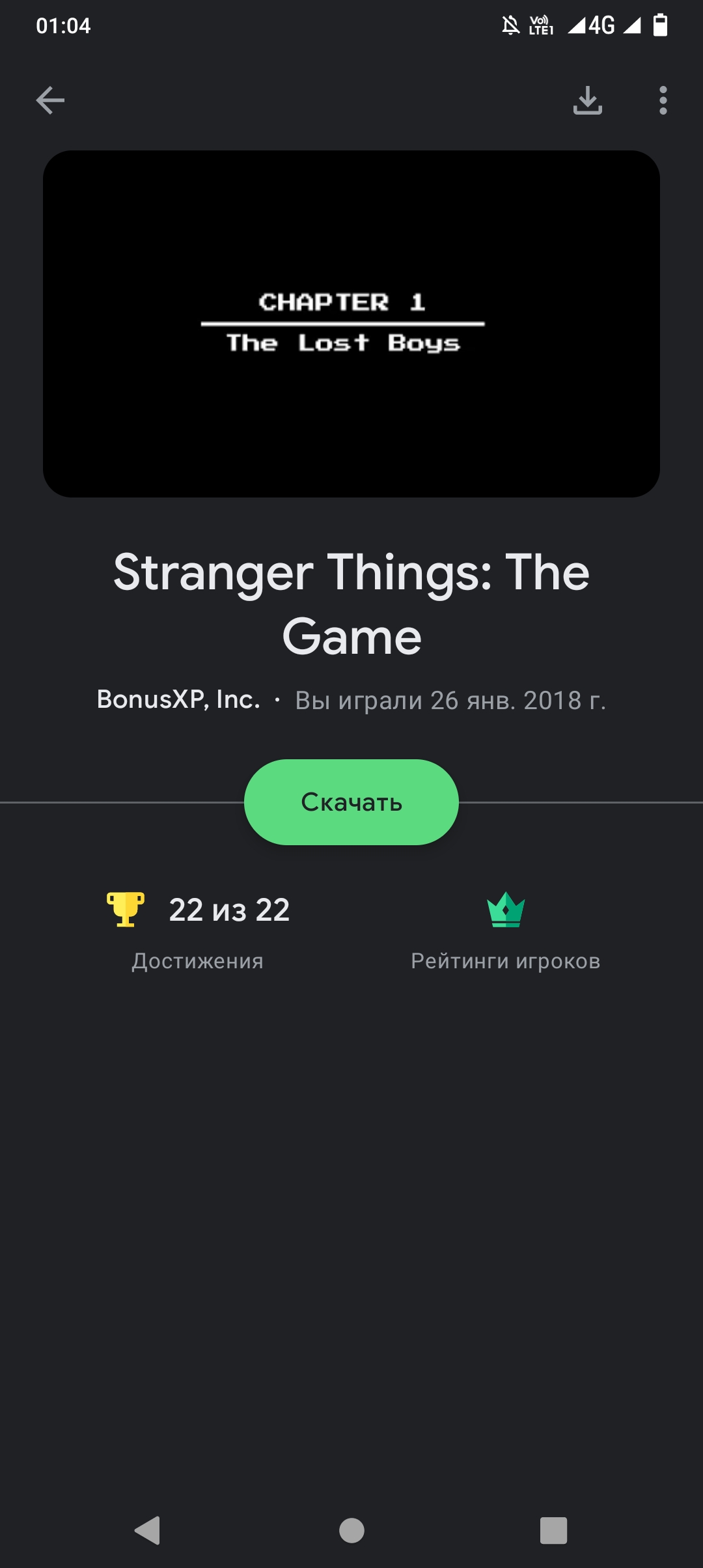Tap the system home button
Screen dimensions: 703x1568
tap(351, 1530)
